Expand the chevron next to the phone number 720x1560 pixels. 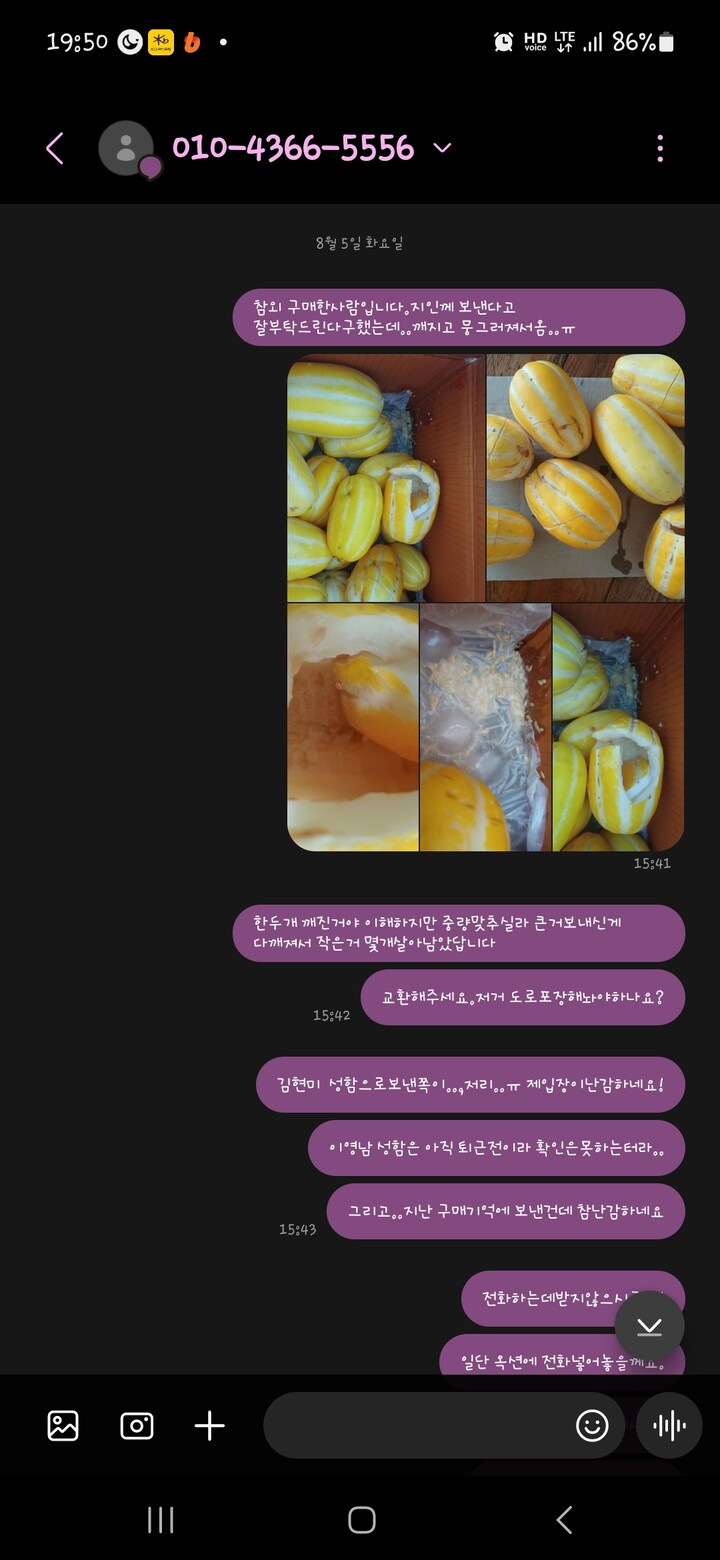(x=442, y=148)
